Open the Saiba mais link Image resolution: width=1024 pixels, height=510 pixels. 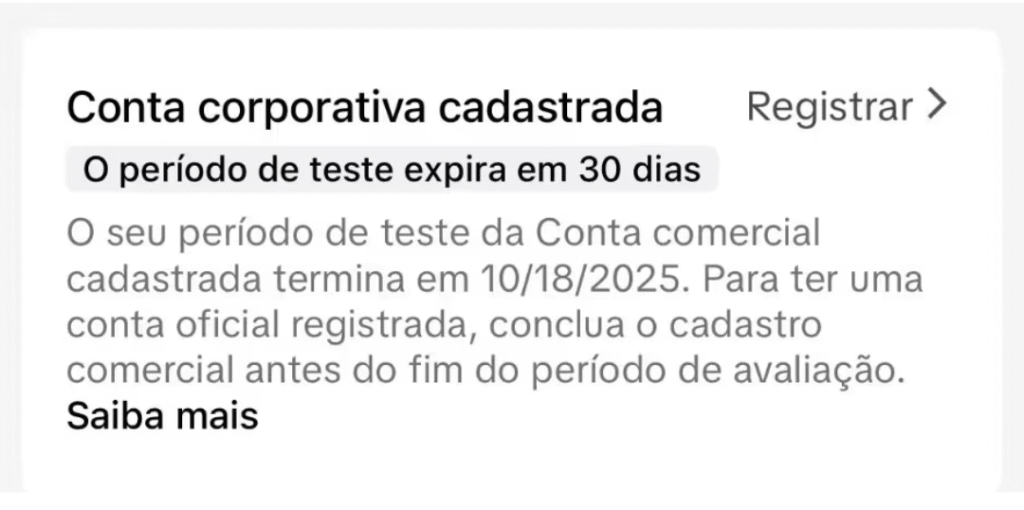162,415
